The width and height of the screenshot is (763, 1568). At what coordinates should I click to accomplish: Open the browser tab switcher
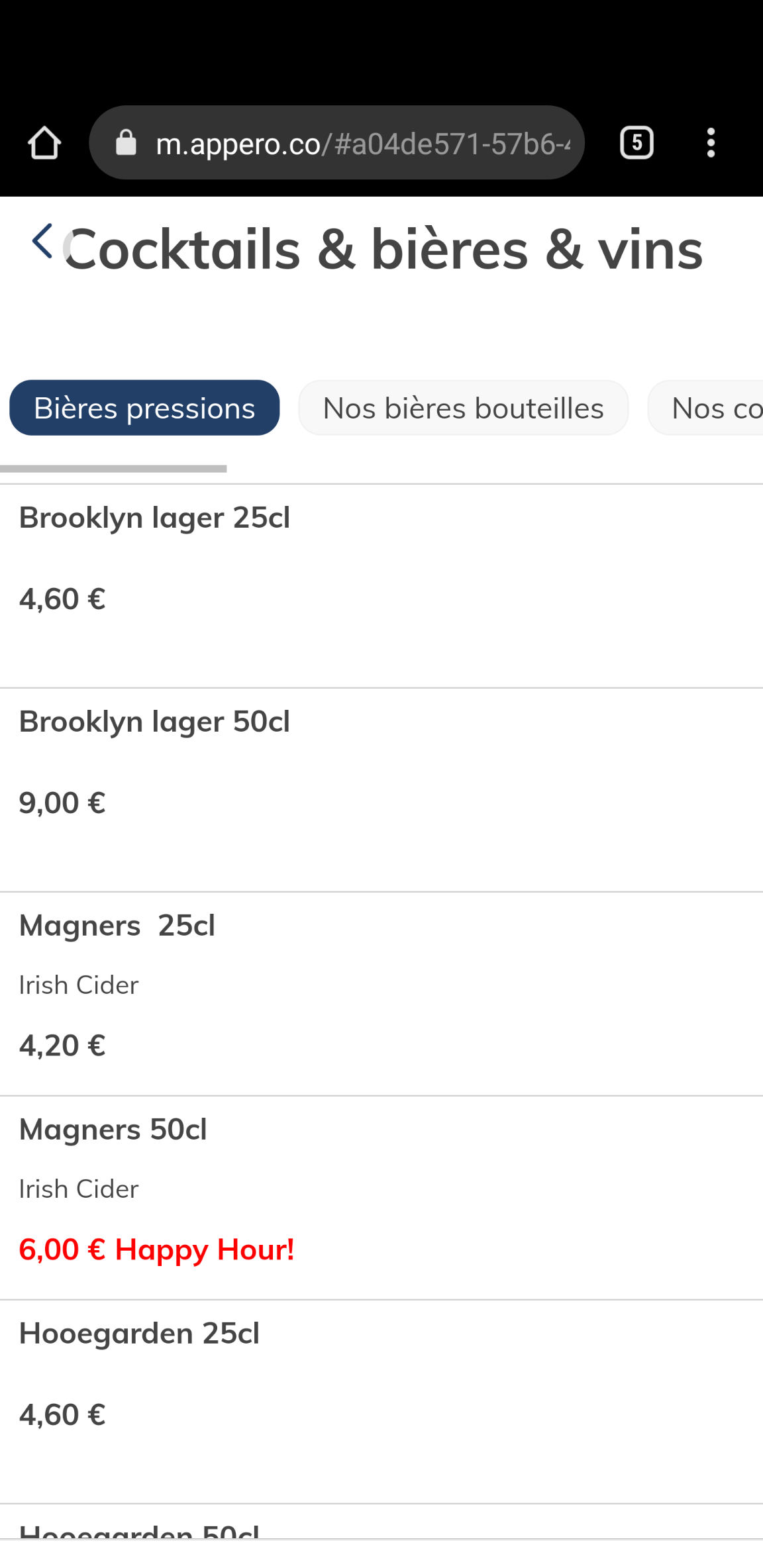(636, 142)
